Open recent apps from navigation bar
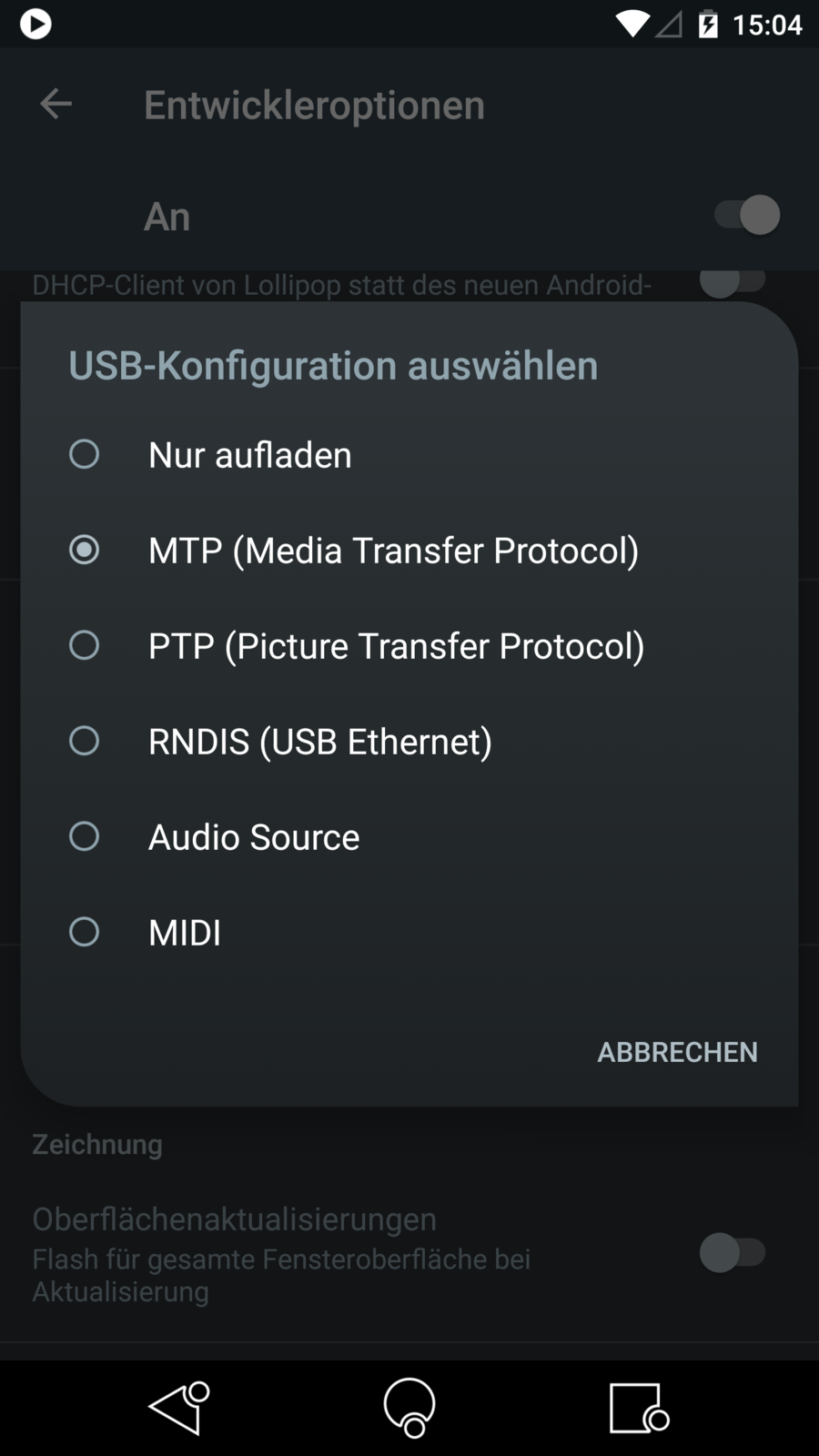 [x=637, y=1407]
